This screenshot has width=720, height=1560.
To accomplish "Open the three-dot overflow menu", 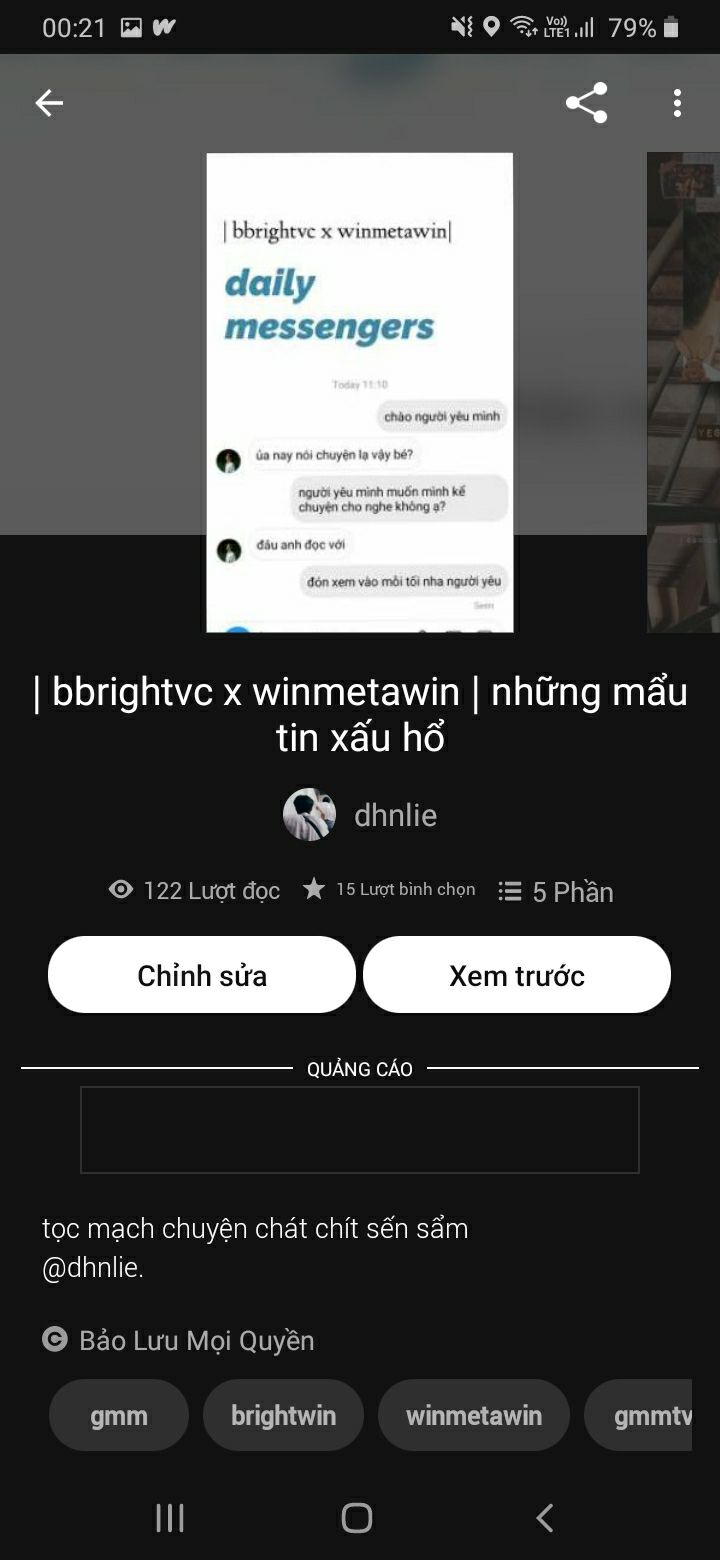I will [x=677, y=103].
